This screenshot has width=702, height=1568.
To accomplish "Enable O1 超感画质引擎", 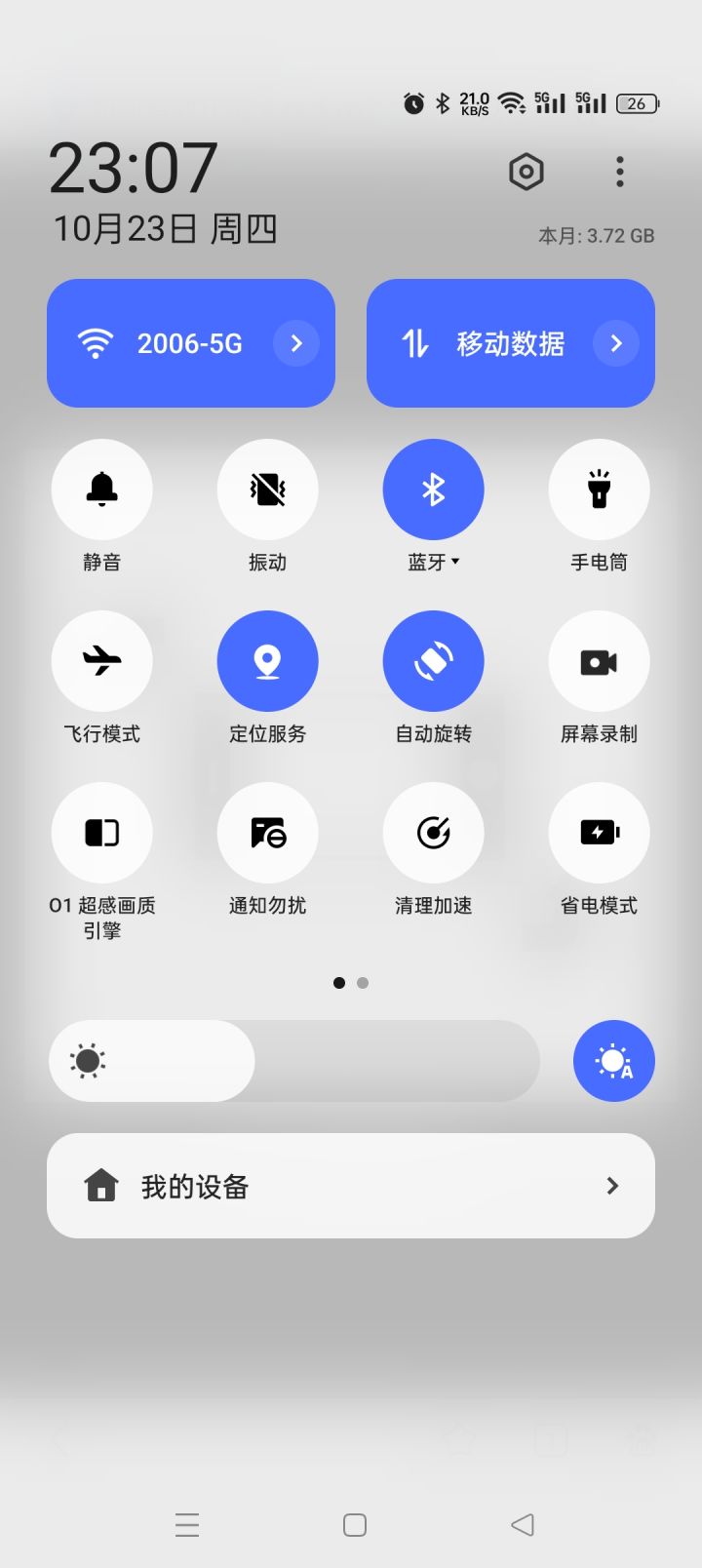I will 102,833.
